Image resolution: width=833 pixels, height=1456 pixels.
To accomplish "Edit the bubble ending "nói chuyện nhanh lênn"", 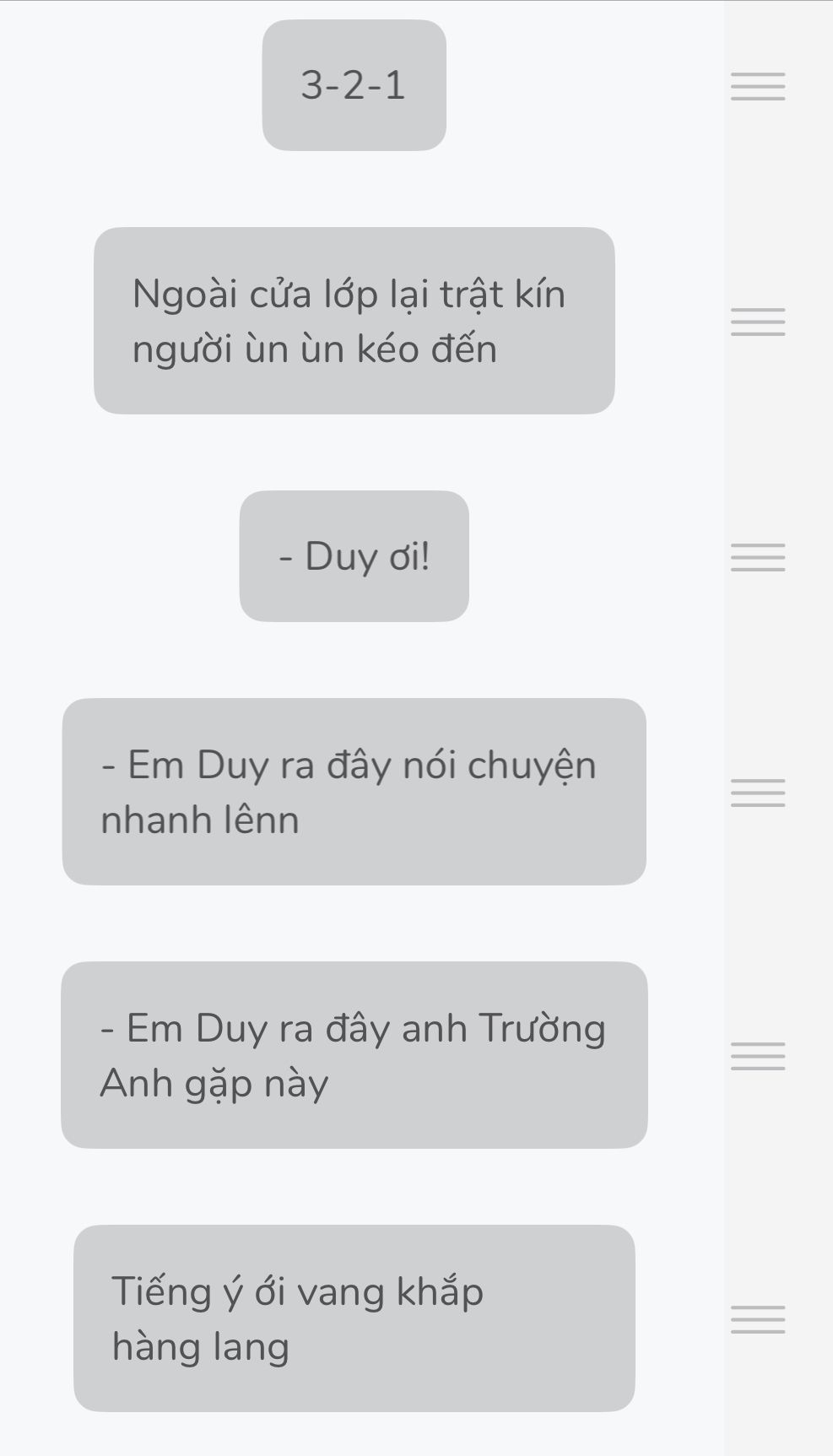I will [354, 792].
